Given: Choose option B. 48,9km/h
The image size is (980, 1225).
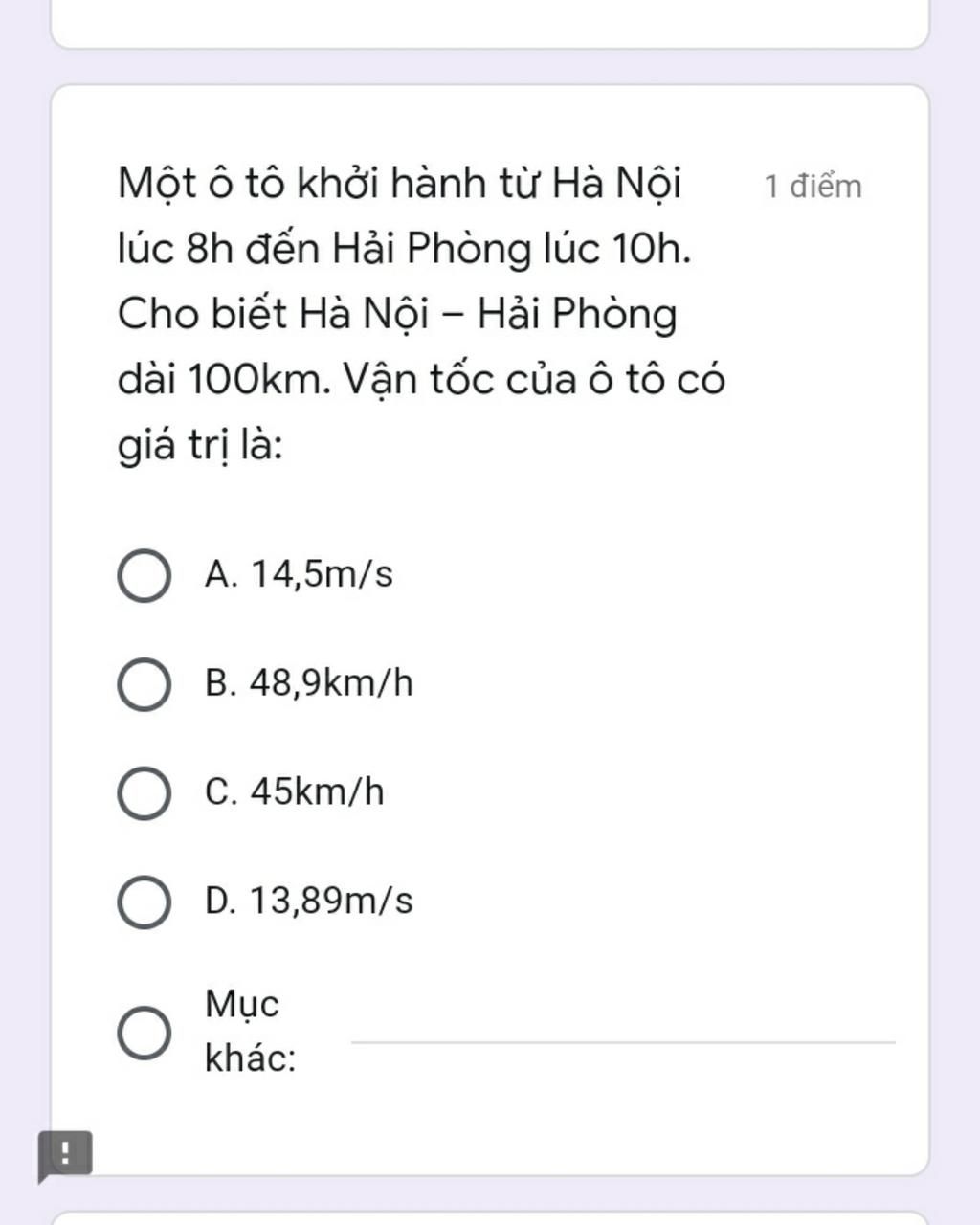Looking at the screenshot, I should point(145,685).
